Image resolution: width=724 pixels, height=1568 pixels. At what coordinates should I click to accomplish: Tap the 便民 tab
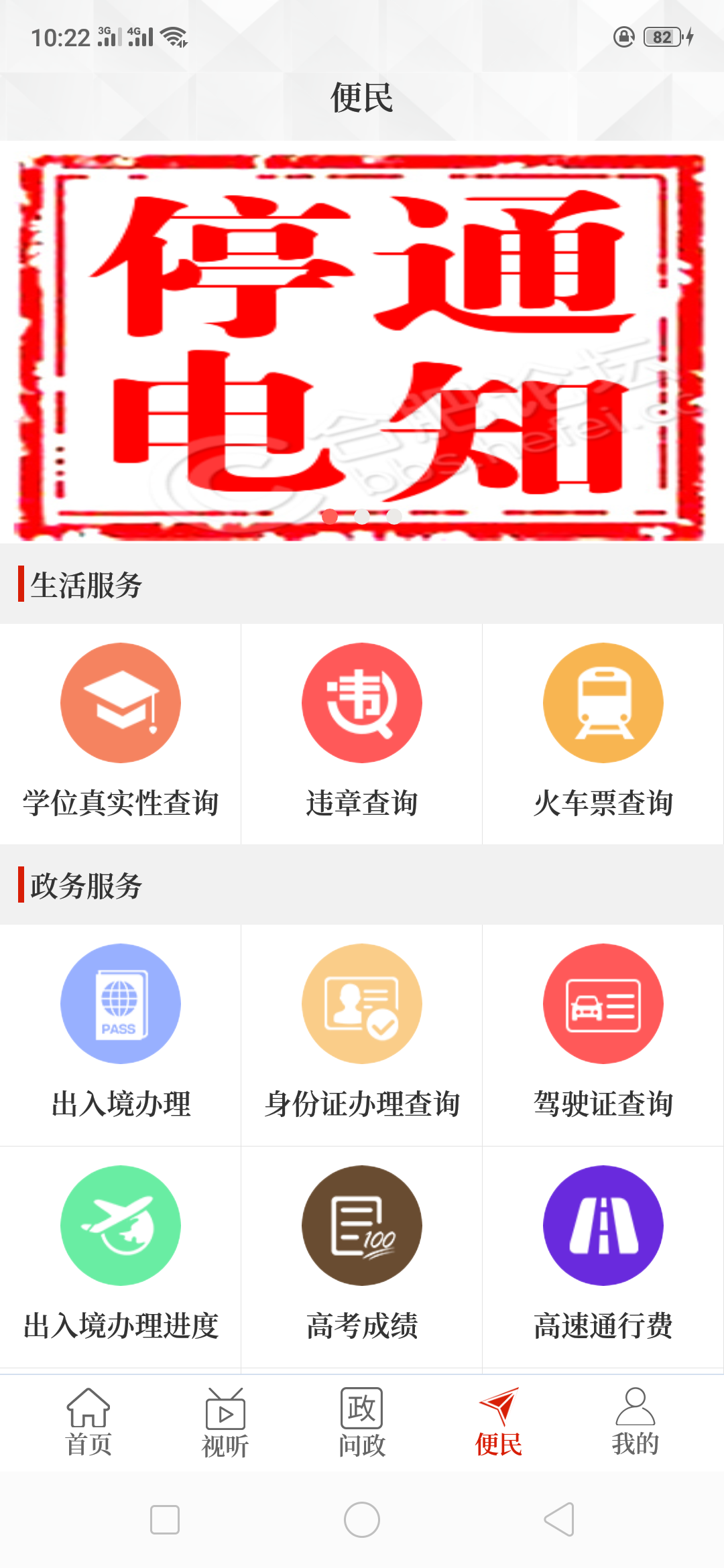(499, 1422)
